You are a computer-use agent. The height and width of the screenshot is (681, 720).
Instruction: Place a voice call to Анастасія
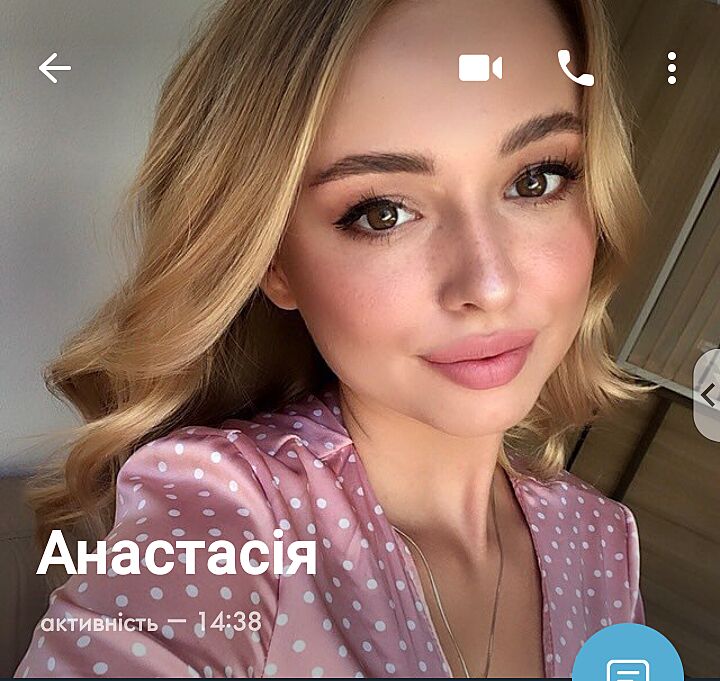(575, 68)
